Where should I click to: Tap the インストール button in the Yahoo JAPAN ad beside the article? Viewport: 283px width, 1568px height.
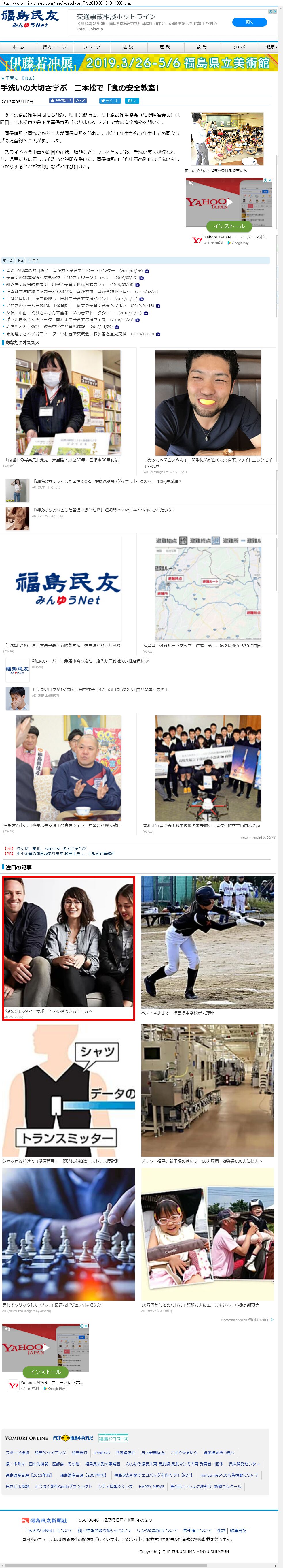[x=229, y=226]
